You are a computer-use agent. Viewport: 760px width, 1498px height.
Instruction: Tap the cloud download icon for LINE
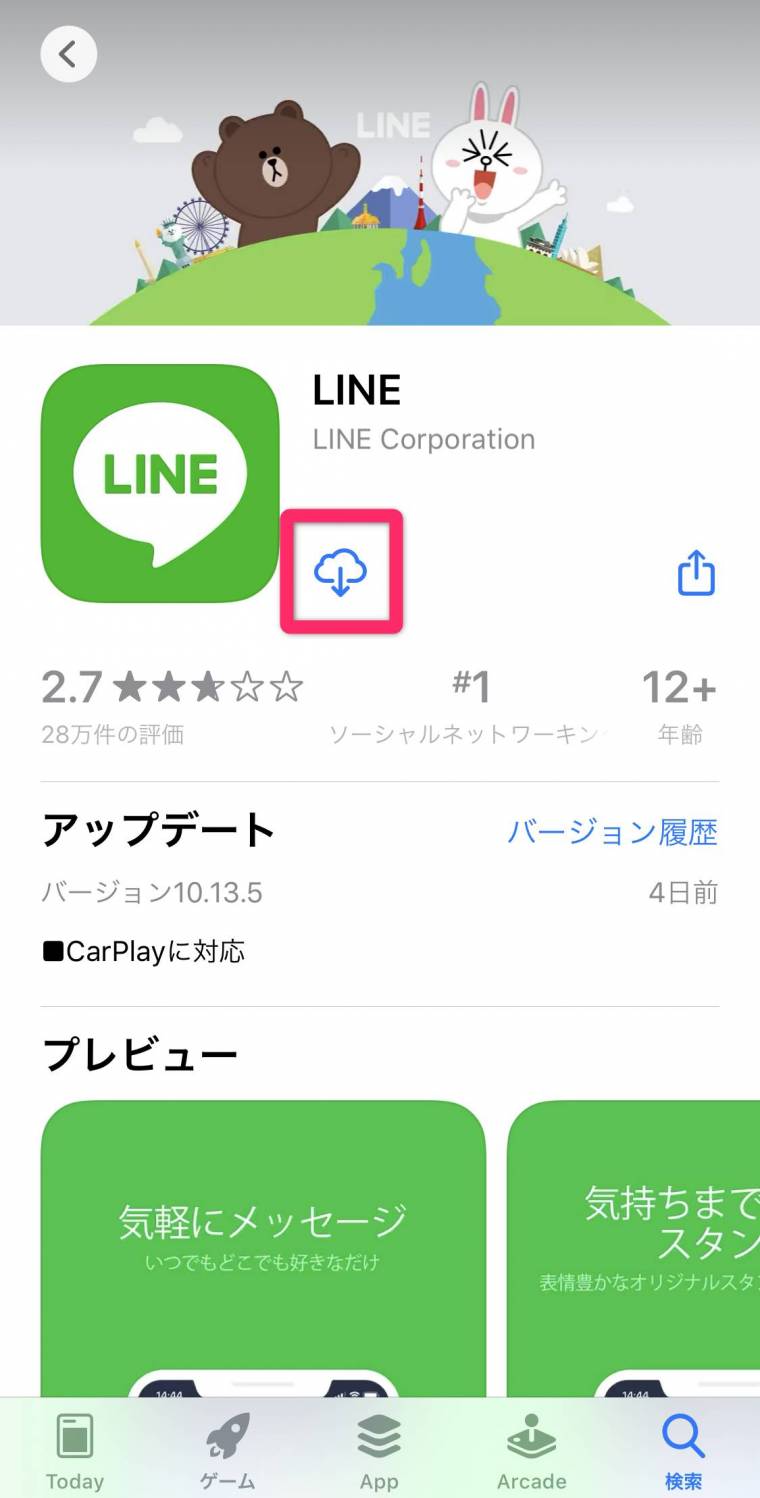[340, 573]
